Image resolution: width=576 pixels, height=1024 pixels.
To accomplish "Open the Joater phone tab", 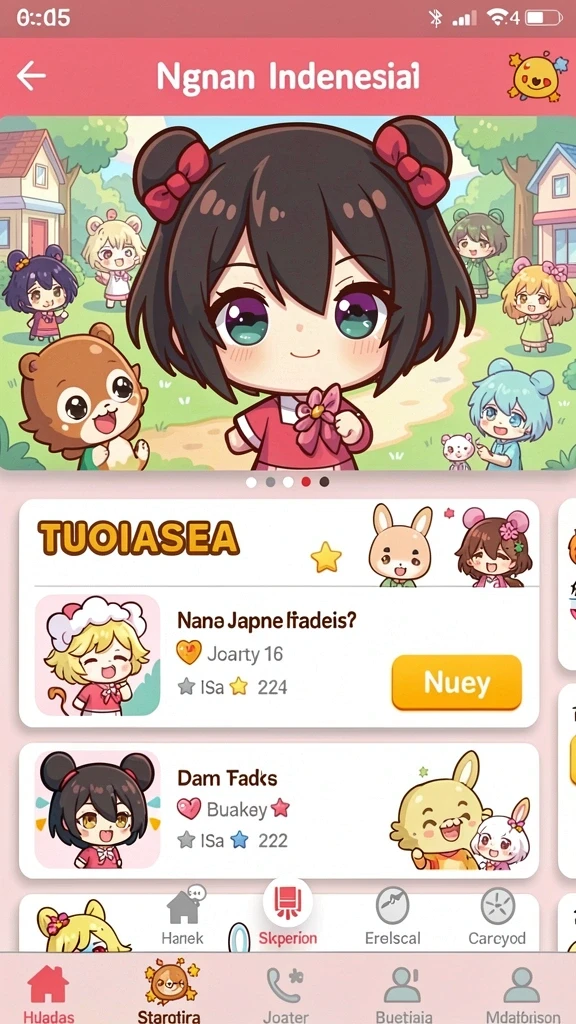I will pyautogui.click(x=286, y=993).
